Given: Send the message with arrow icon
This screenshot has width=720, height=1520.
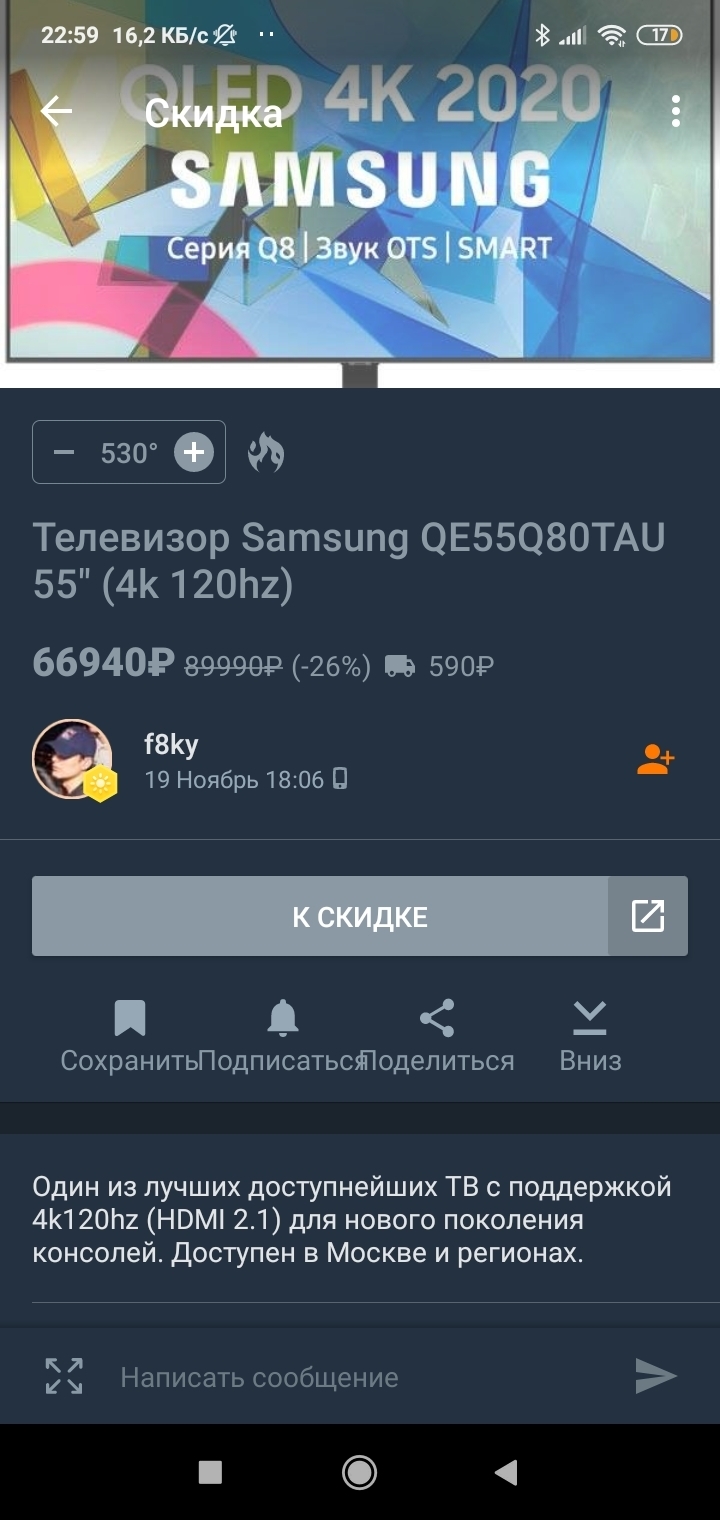Looking at the screenshot, I should click(x=656, y=1376).
